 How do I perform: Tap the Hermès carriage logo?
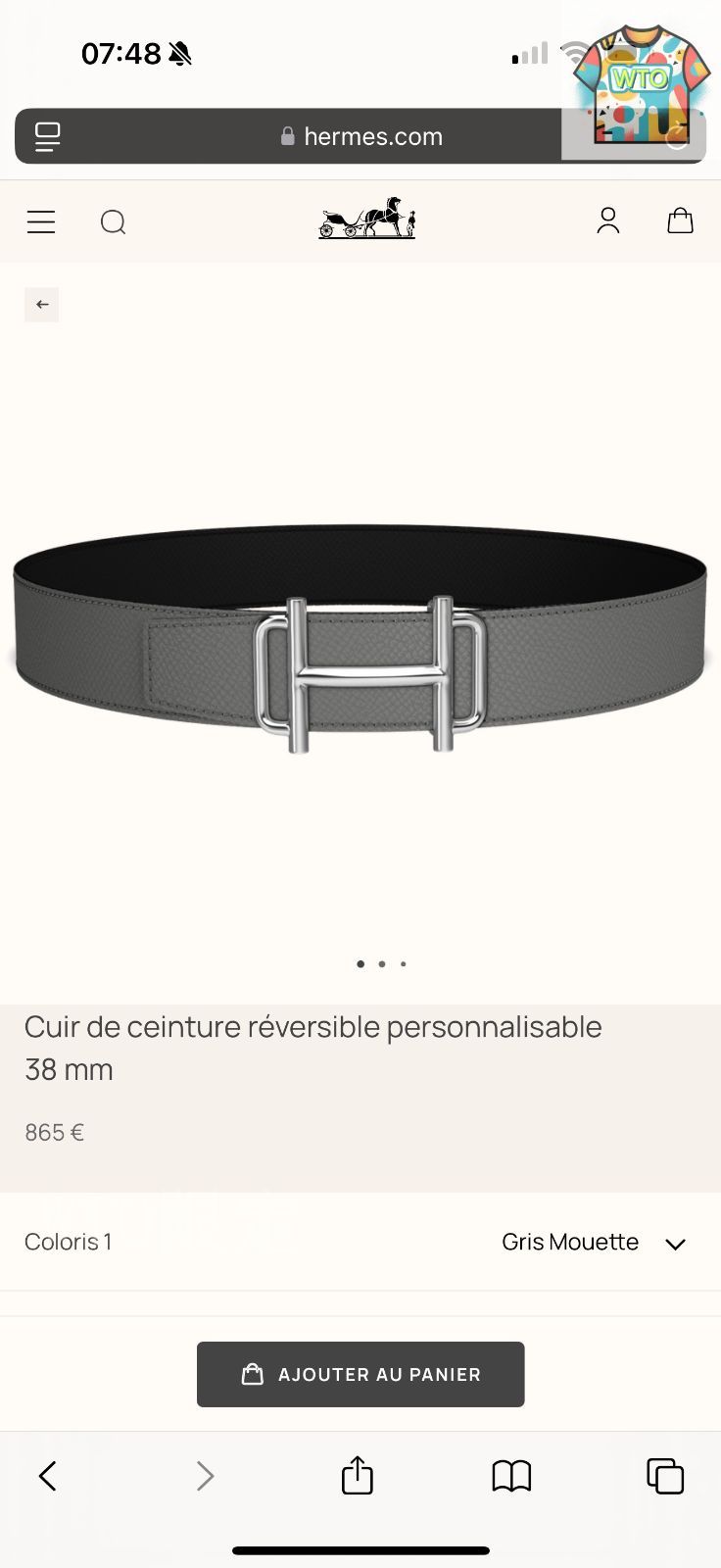click(x=367, y=219)
